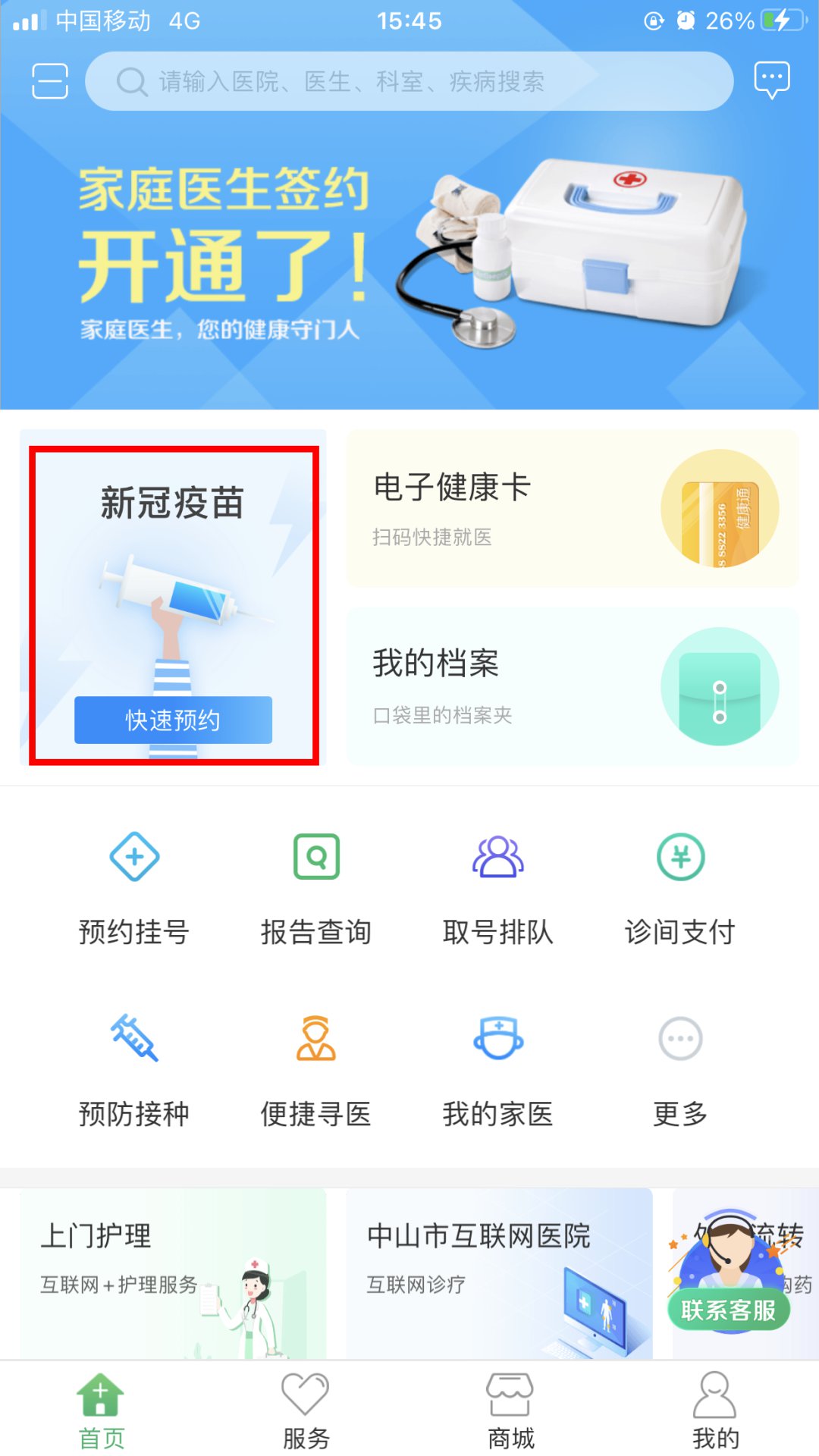Tap 快速预约 for the COVID vaccine
The width and height of the screenshot is (819, 1456).
(x=173, y=720)
